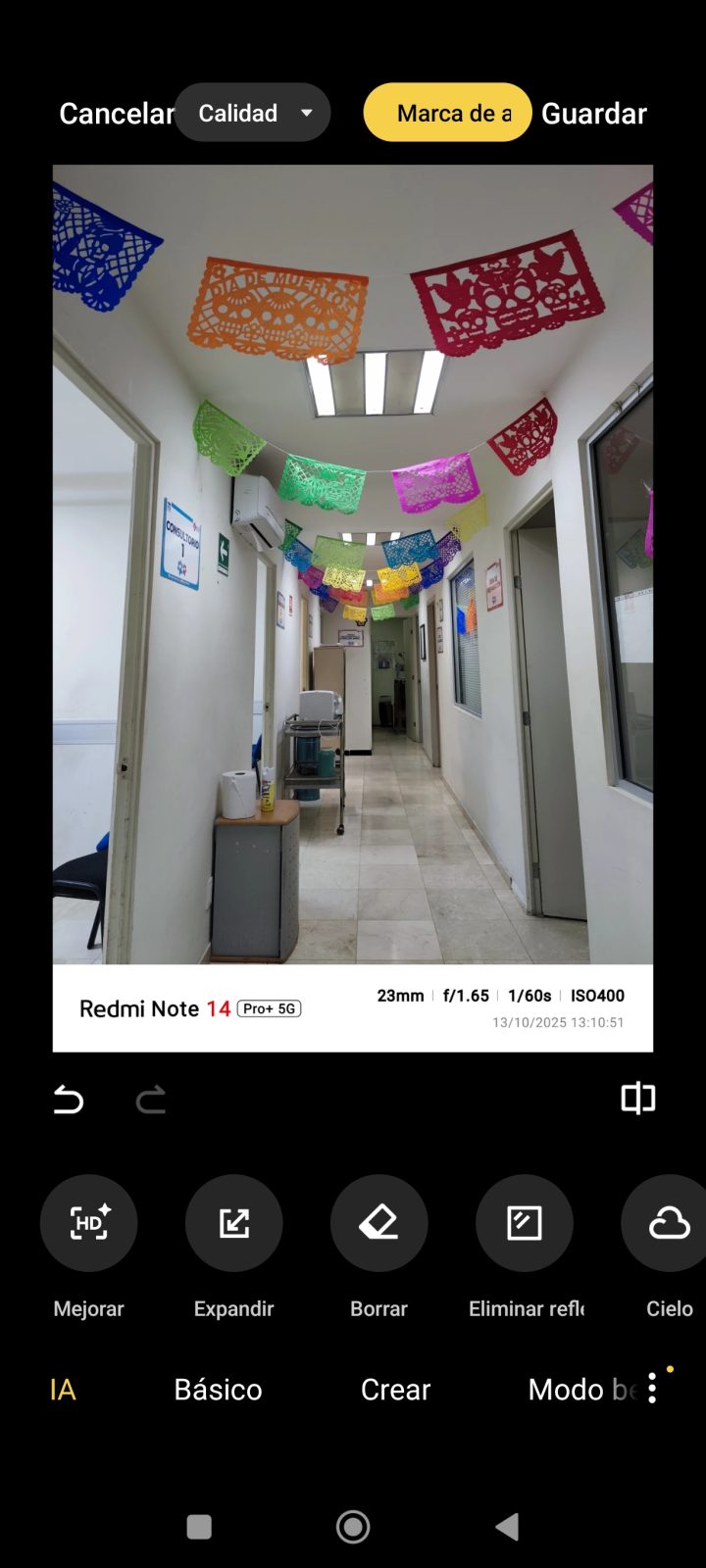Select the Borrar eraser tool
Image resolution: width=706 pixels, height=1568 pixels.
tap(378, 1223)
